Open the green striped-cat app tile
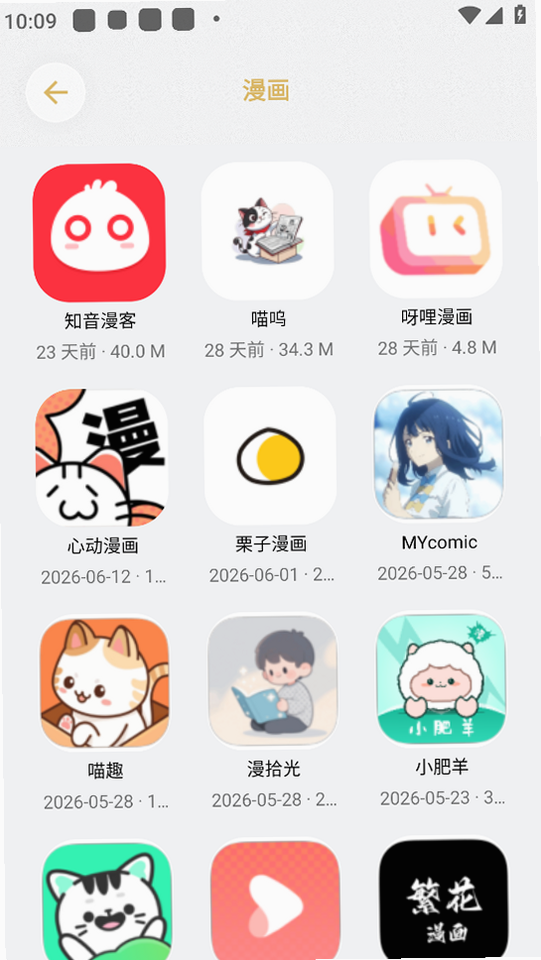This screenshot has width=541, height=960. 107,901
